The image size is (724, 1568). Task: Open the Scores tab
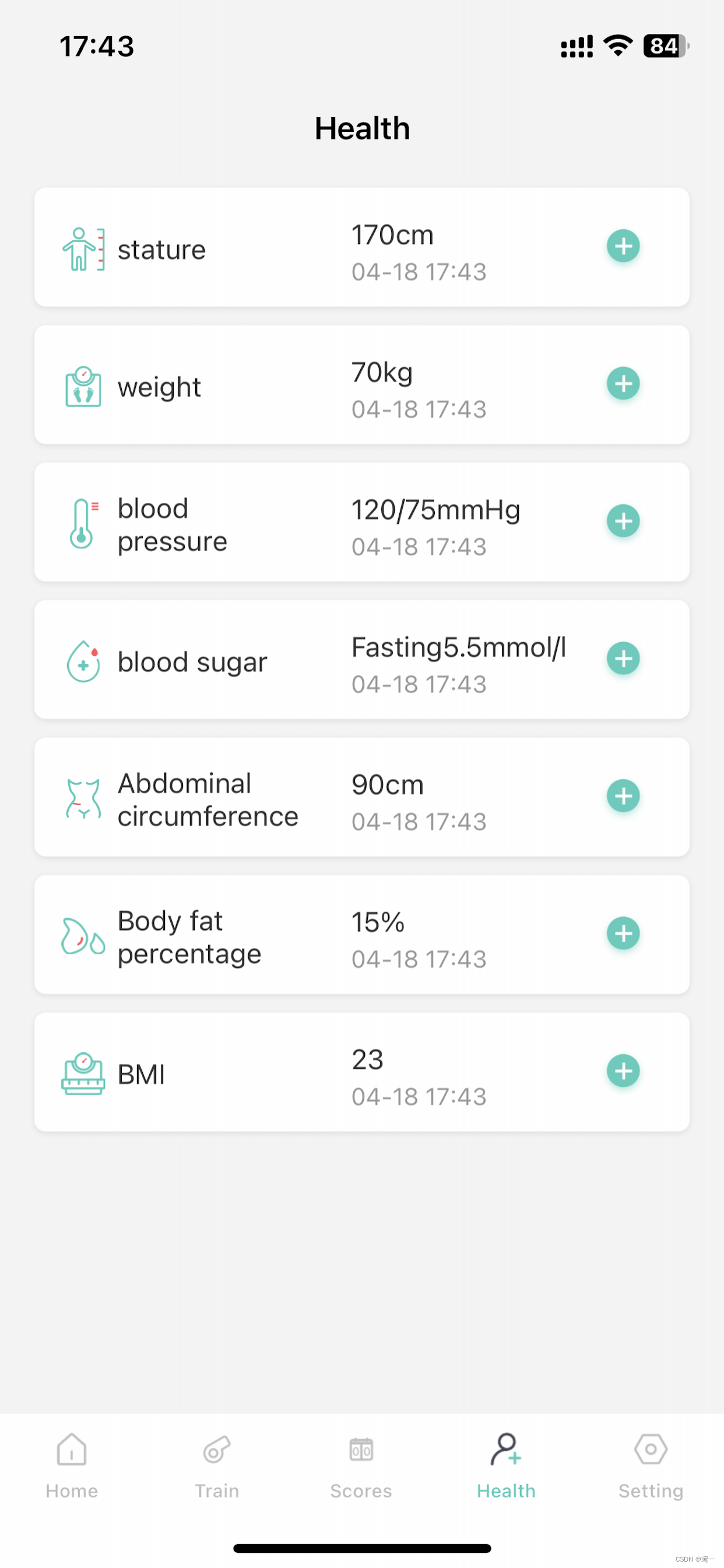click(361, 1466)
